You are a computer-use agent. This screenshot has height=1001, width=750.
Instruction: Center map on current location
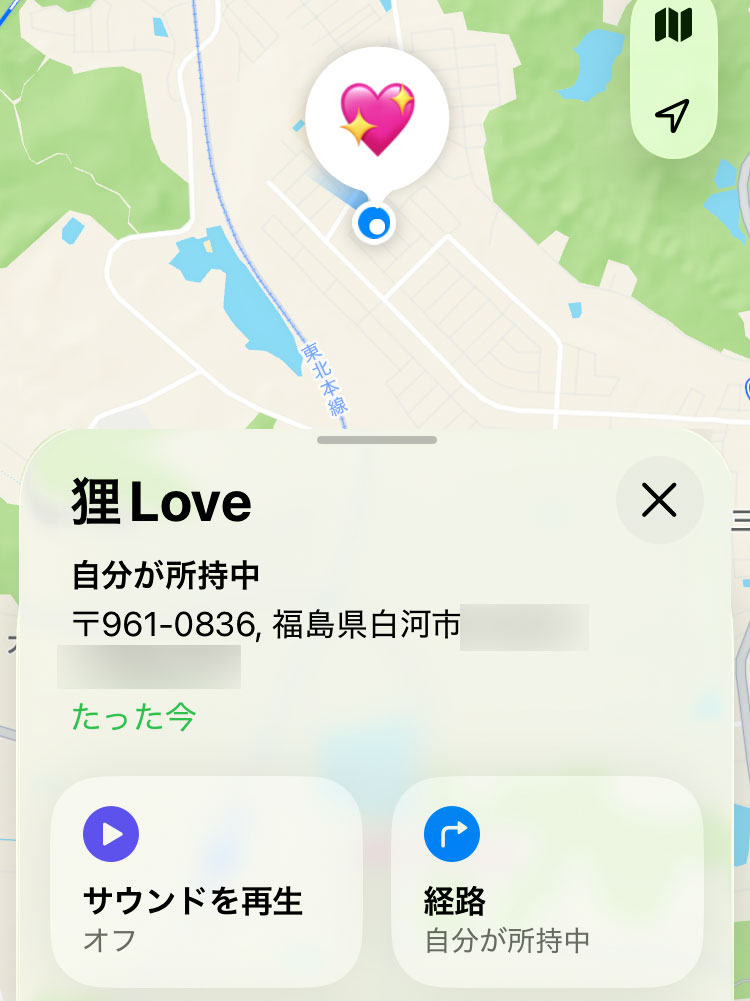(673, 115)
